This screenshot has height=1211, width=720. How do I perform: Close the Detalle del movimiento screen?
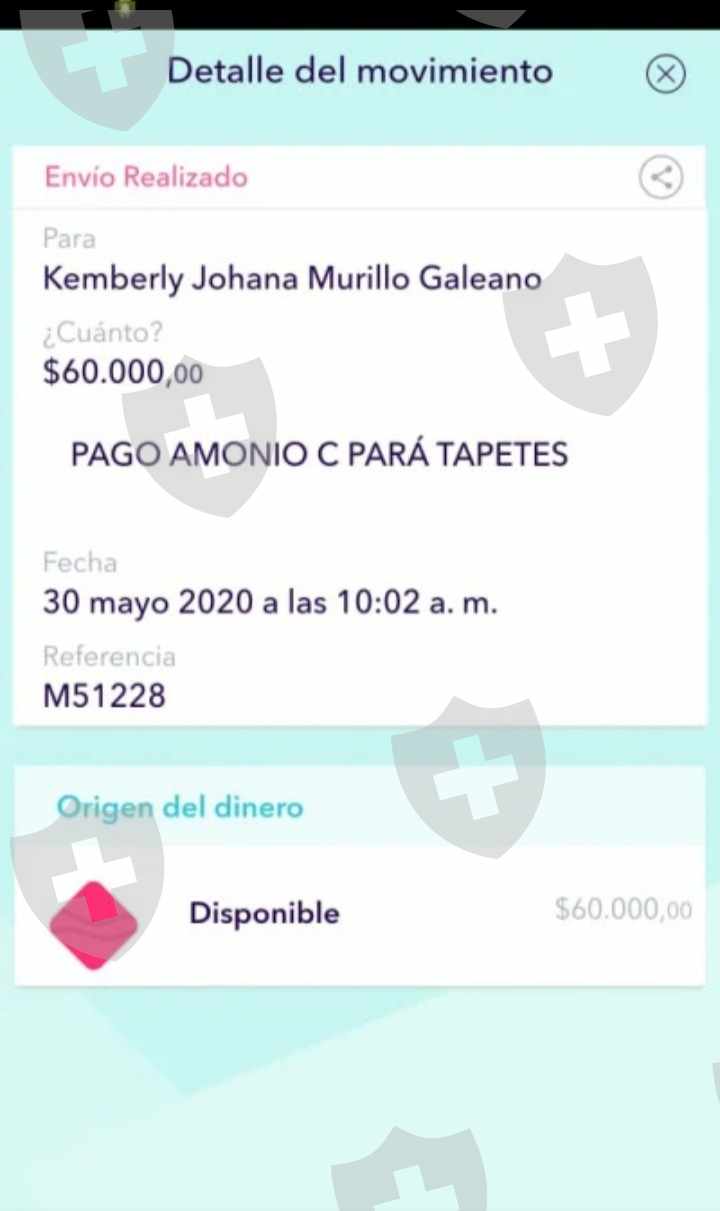666,74
